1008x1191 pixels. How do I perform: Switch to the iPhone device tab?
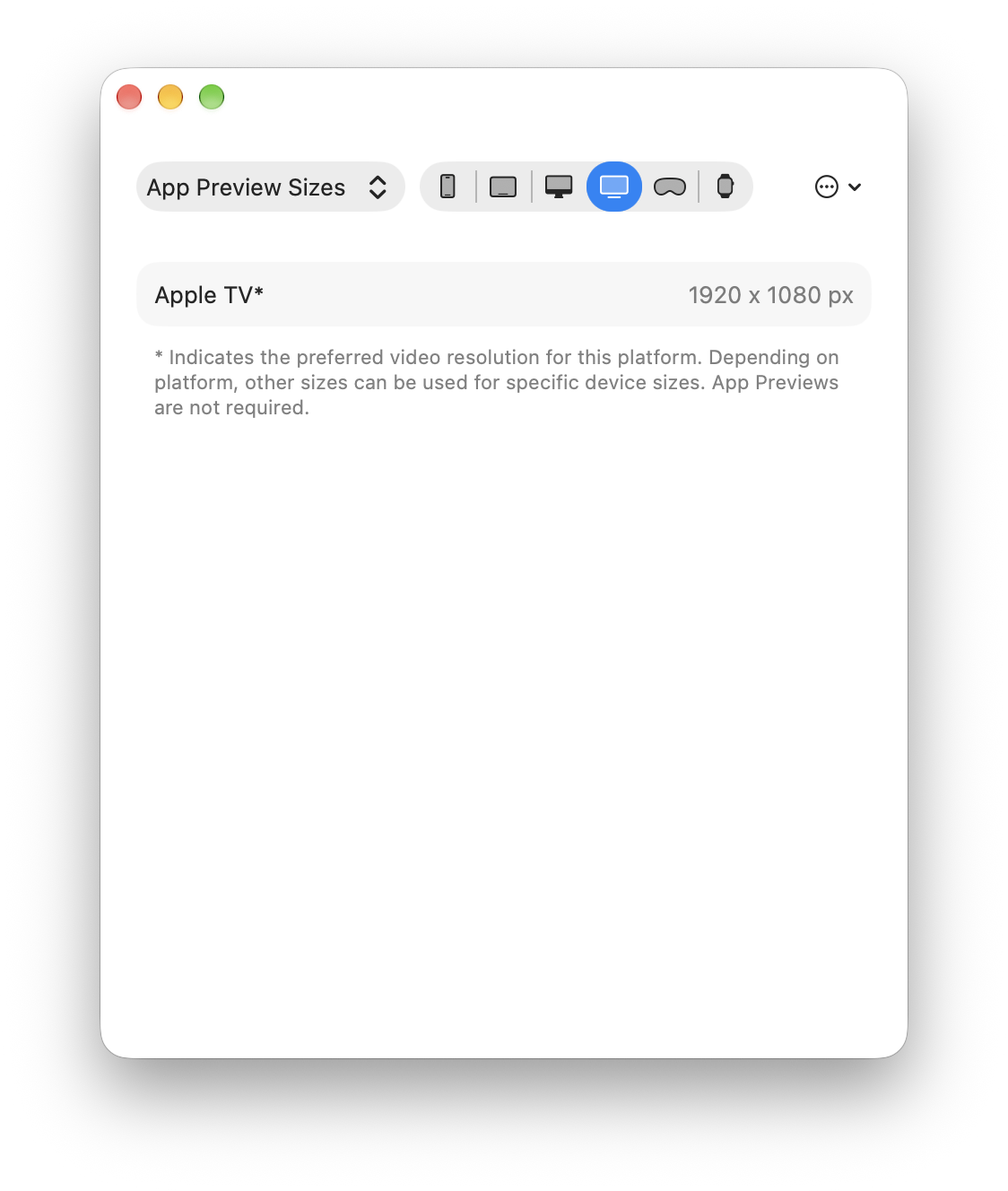(448, 187)
